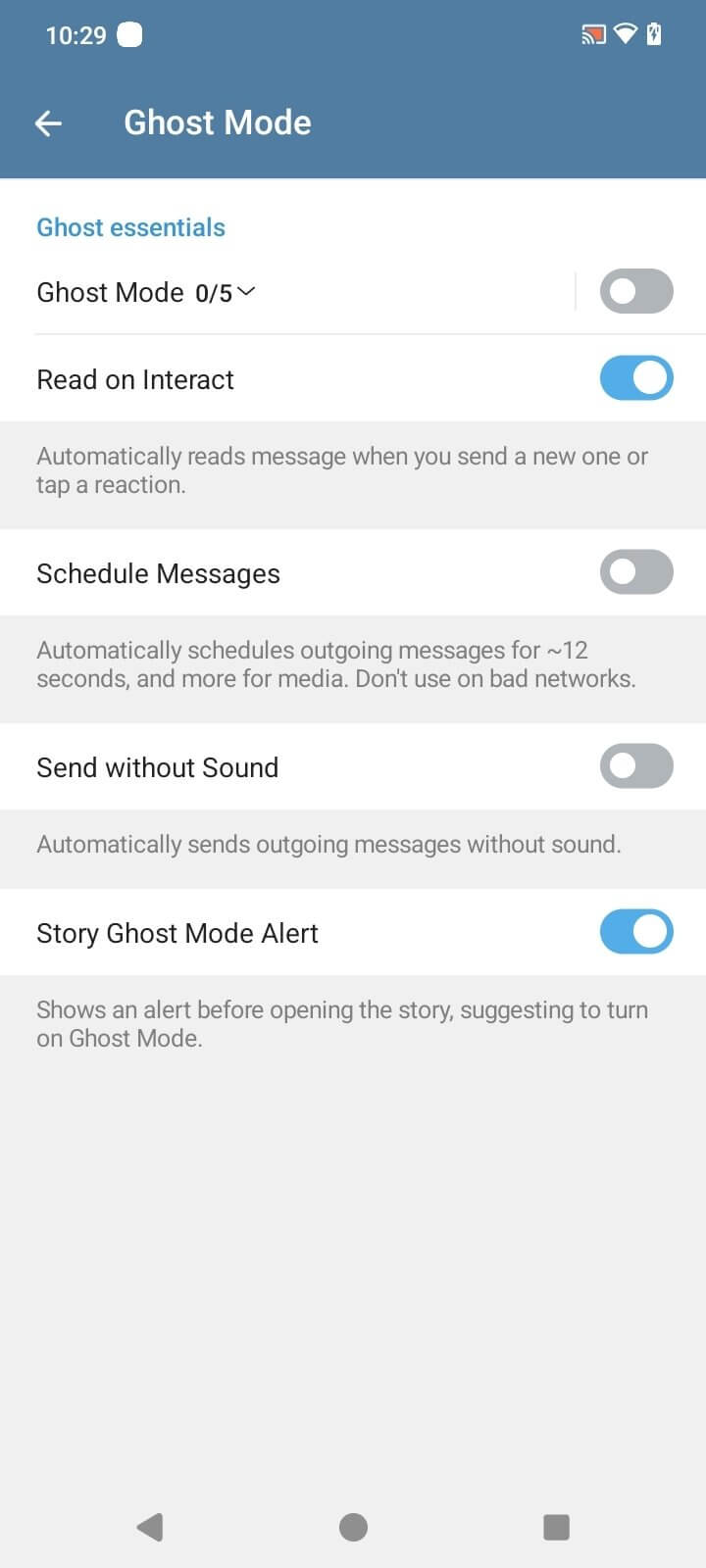Viewport: 706px width, 1568px height.
Task: Enable the Ghost Mode toggle
Action: coord(636,291)
